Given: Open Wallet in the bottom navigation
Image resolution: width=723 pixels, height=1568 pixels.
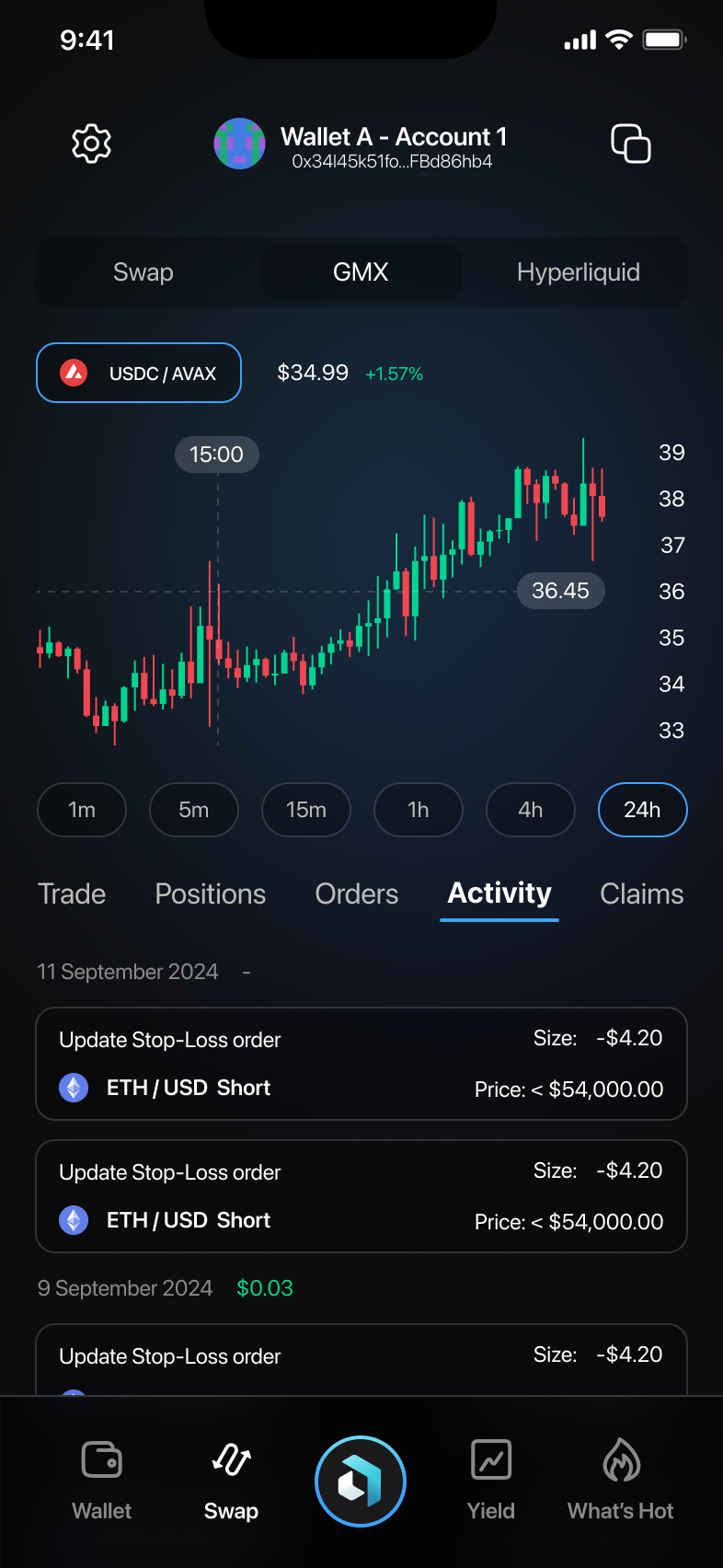Looking at the screenshot, I should 102,1480.
